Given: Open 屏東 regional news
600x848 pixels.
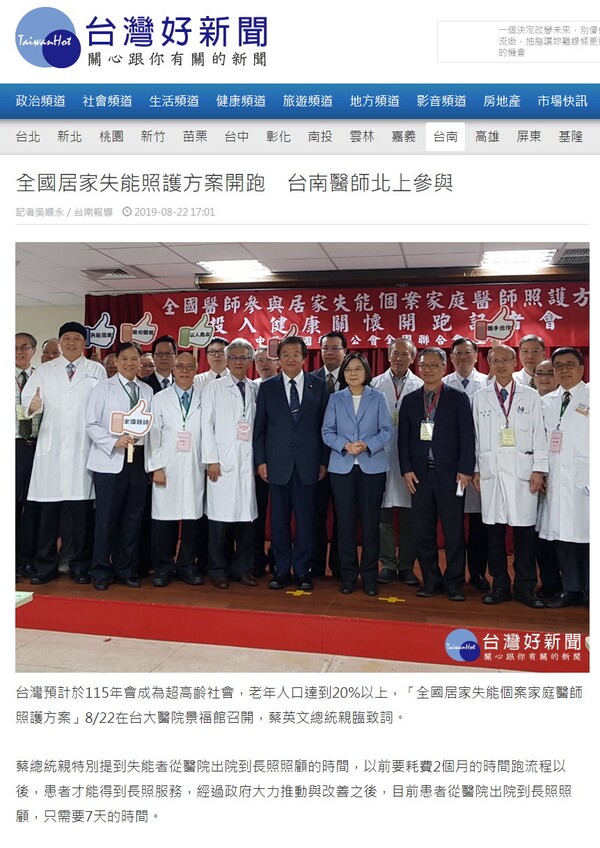Looking at the screenshot, I should 529,137.
